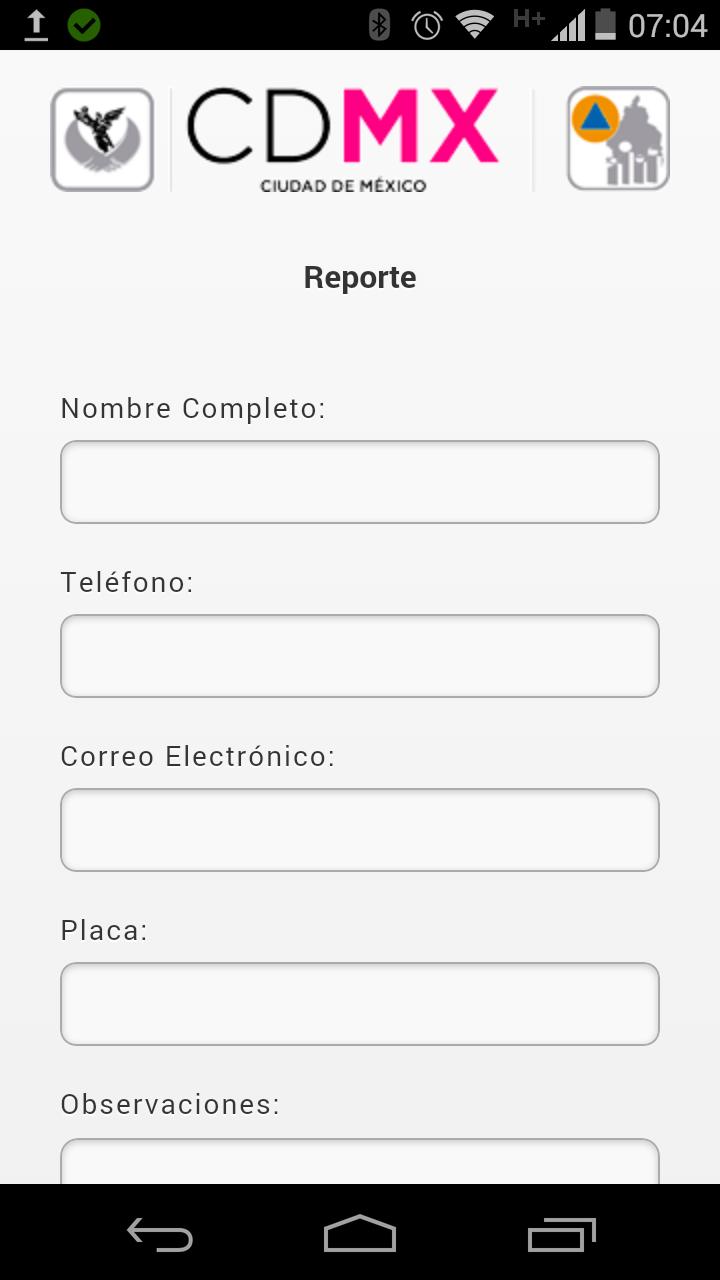This screenshot has width=720, height=1280.
Task: Open the recent apps button
Action: tap(560, 1235)
